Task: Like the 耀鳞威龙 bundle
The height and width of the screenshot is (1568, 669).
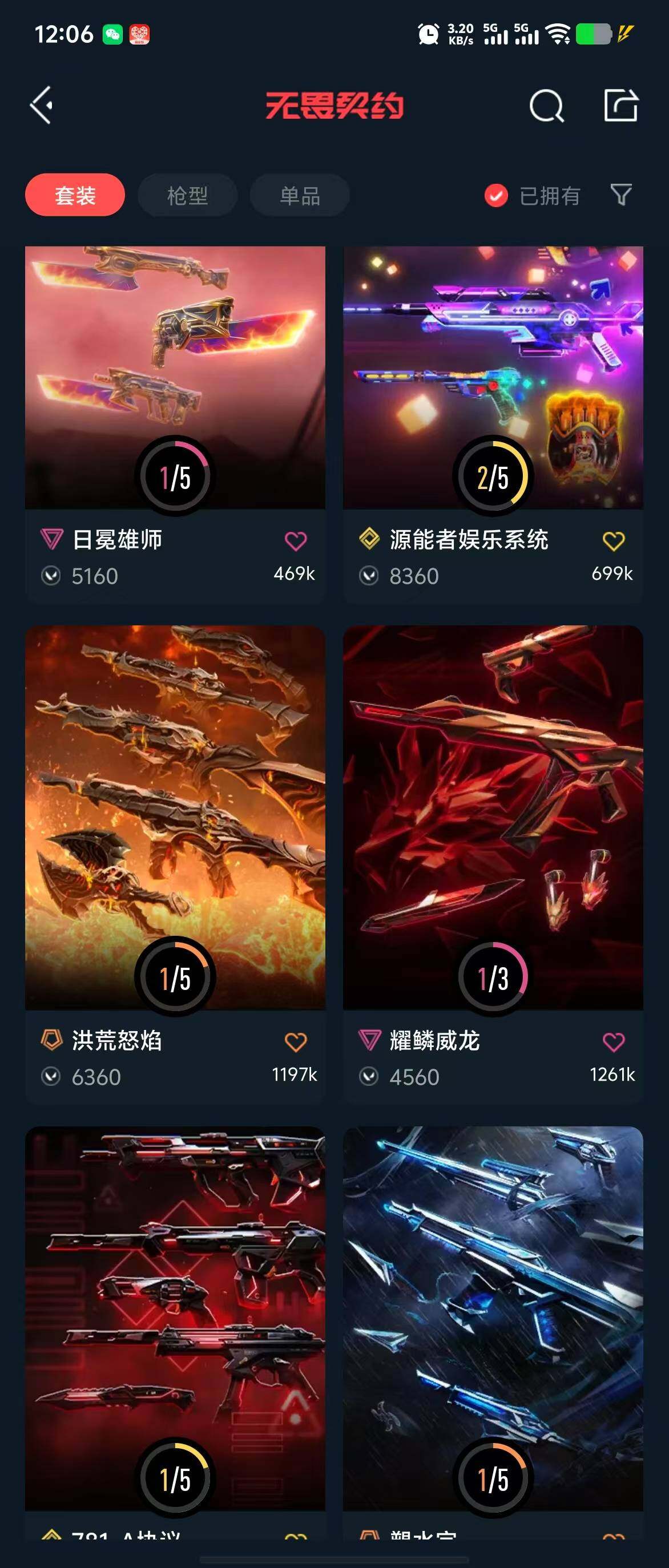Action: click(x=613, y=1041)
